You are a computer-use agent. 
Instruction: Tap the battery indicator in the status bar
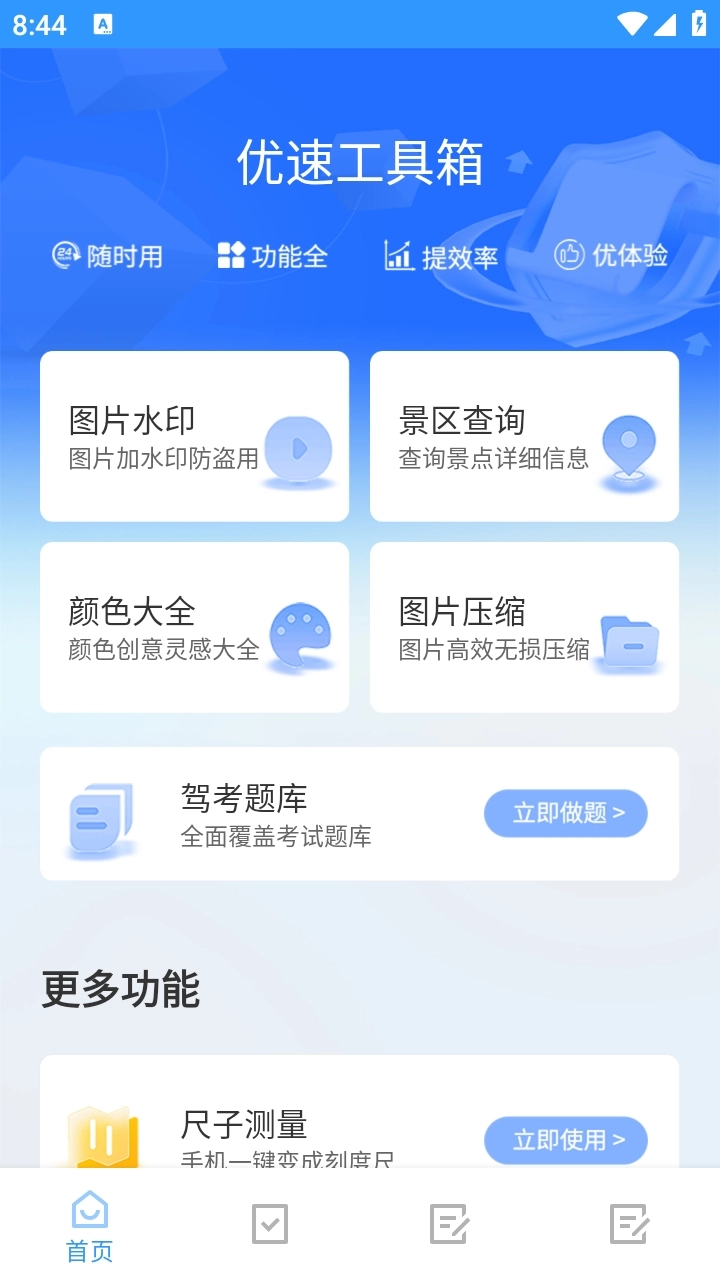tap(700, 22)
